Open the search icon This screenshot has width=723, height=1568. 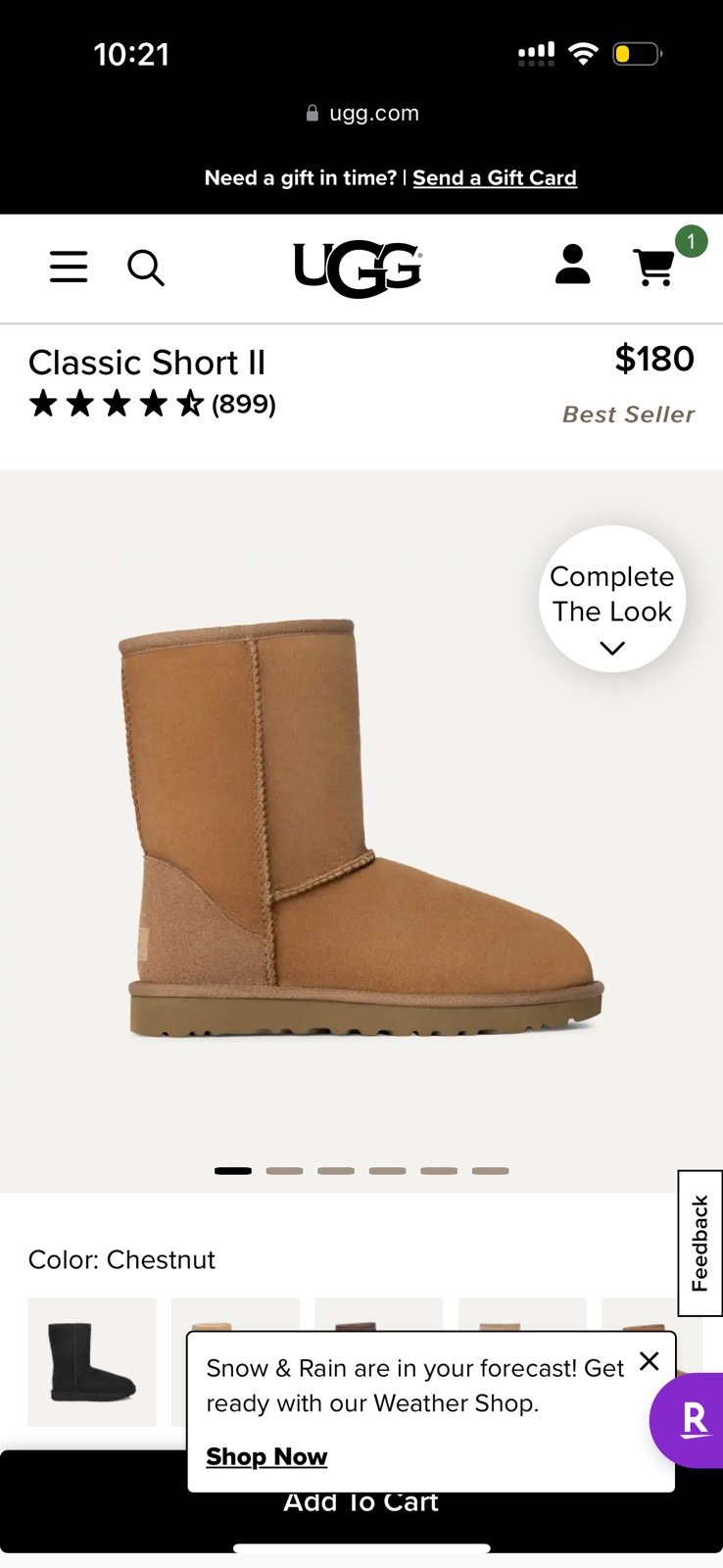coord(146,267)
